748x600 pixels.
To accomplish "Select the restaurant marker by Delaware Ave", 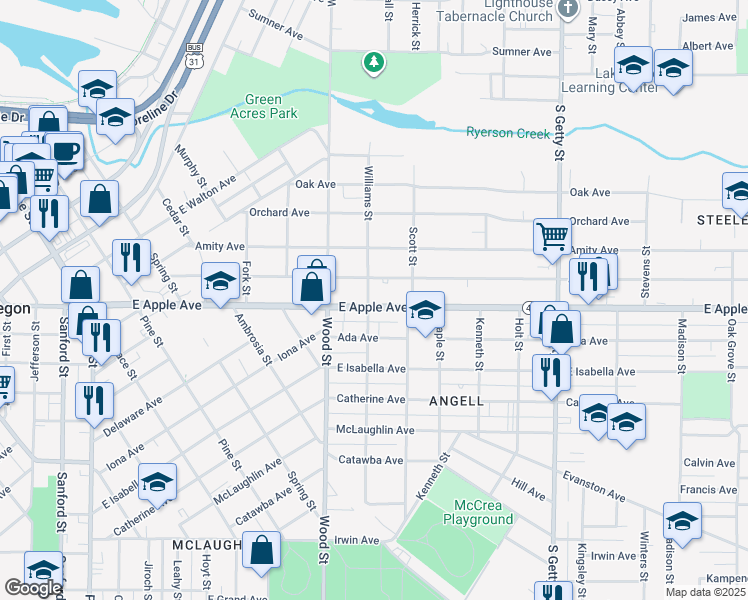I will coord(94,400).
